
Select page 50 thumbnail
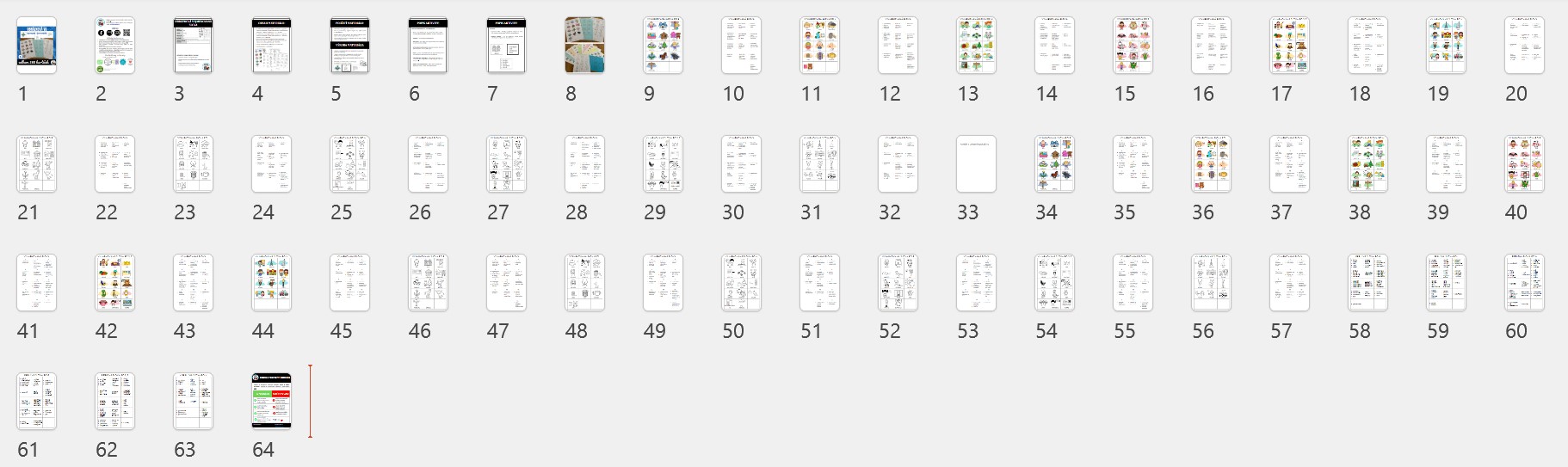click(742, 283)
